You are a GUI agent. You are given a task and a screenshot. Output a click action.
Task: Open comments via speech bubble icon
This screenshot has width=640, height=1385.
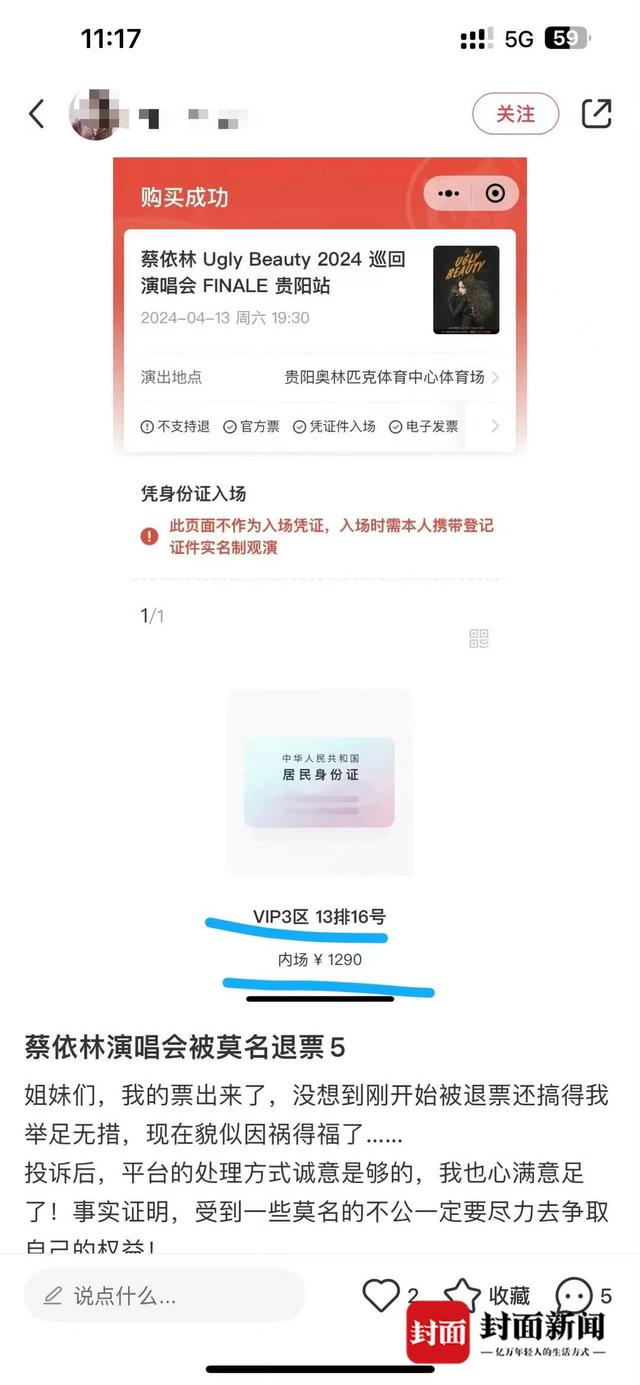pos(574,1296)
